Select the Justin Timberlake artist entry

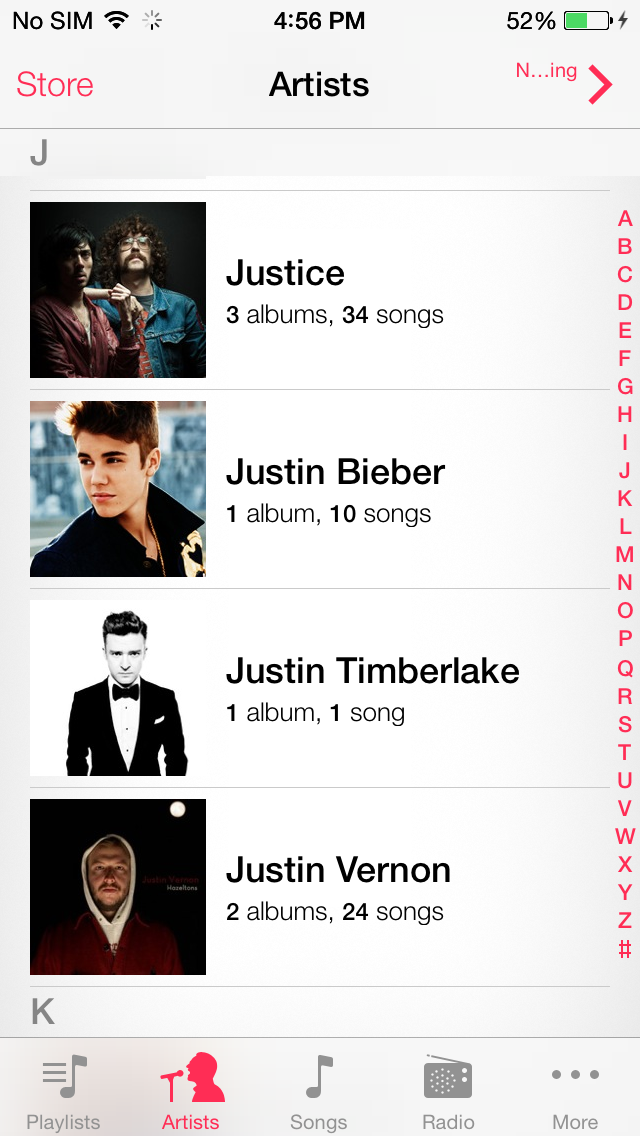320,688
